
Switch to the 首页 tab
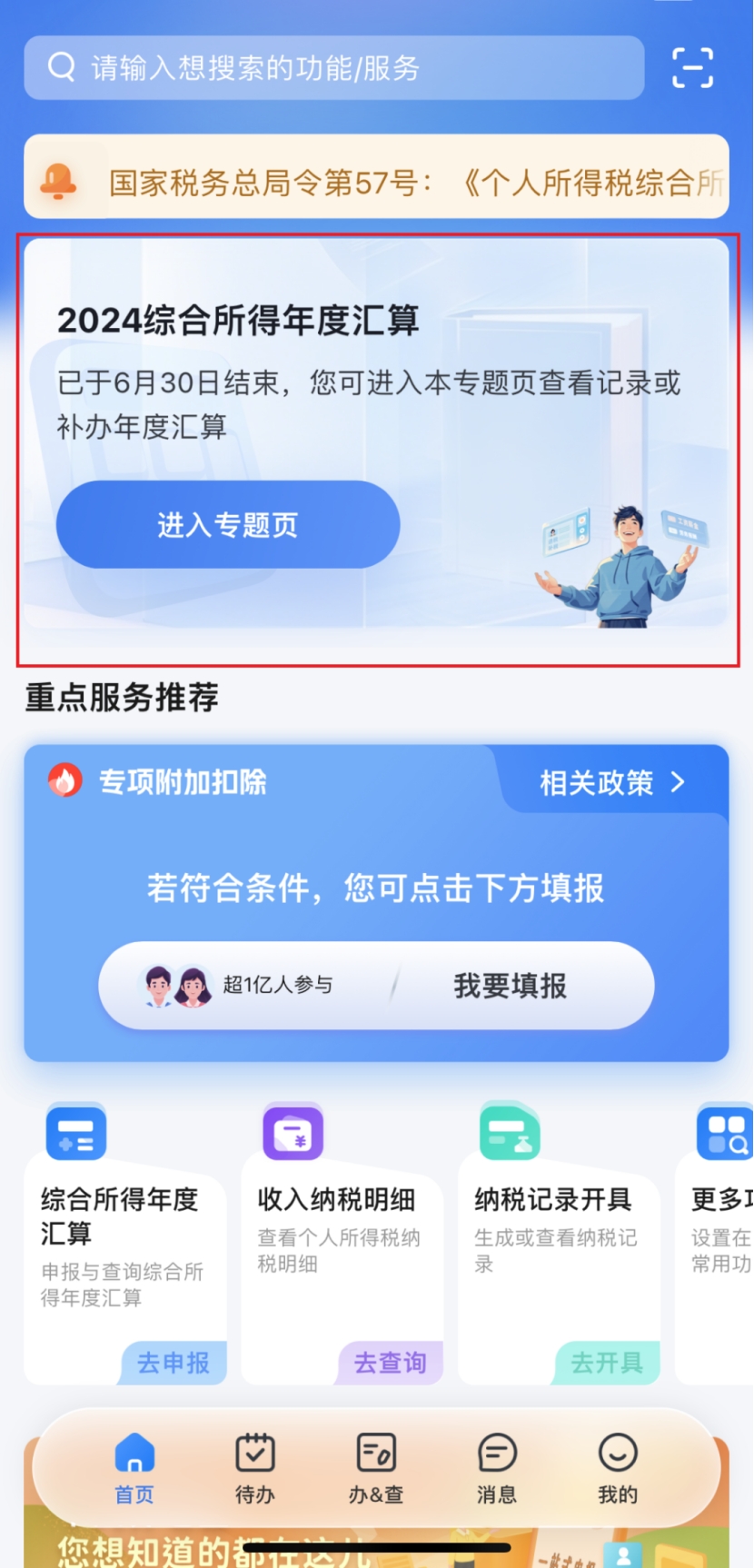pyautogui.click(x=134, y=1468)
